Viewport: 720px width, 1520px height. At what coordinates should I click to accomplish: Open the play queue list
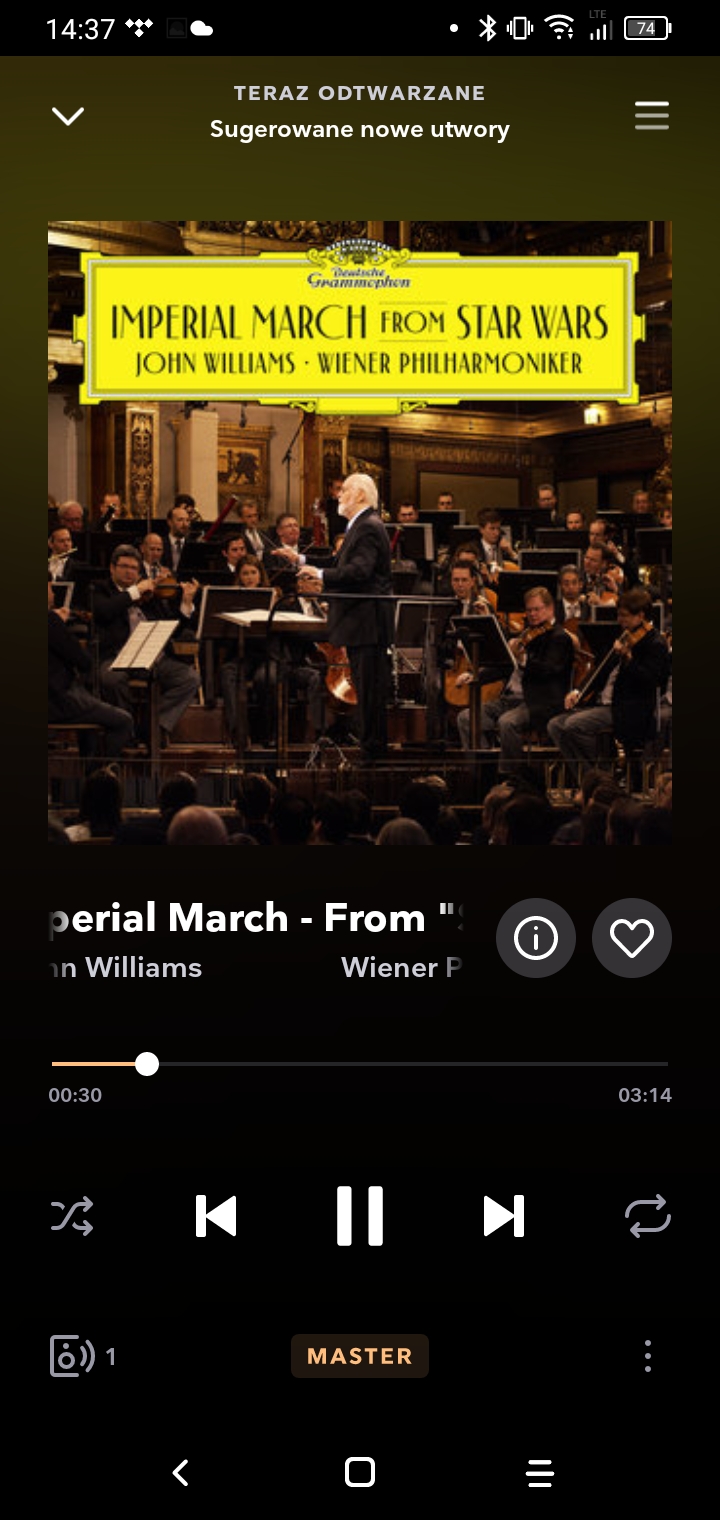(651, 116)
